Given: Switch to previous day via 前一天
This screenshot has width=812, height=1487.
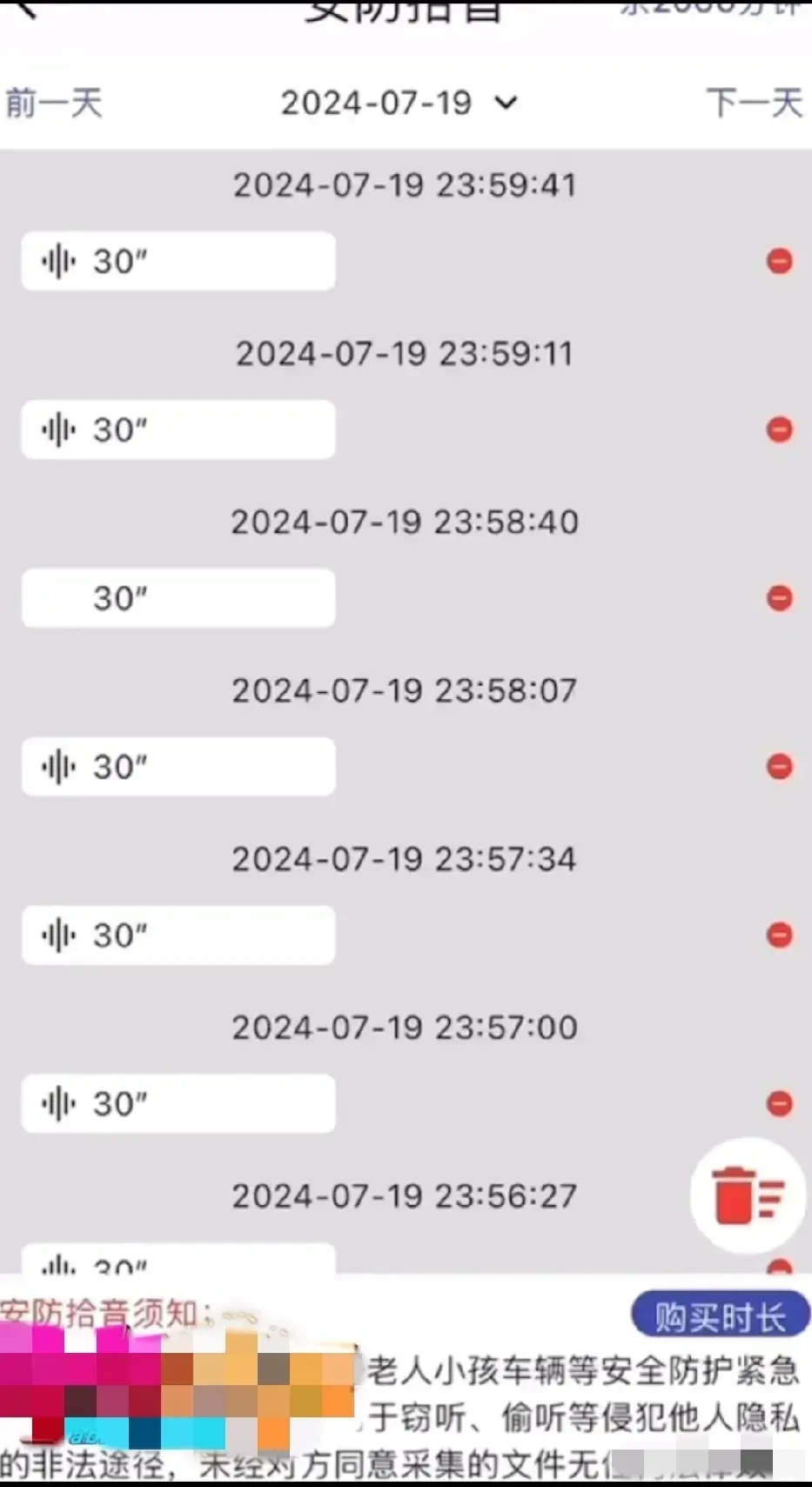Looking at the screenshot, I should (x=54, y=103).
